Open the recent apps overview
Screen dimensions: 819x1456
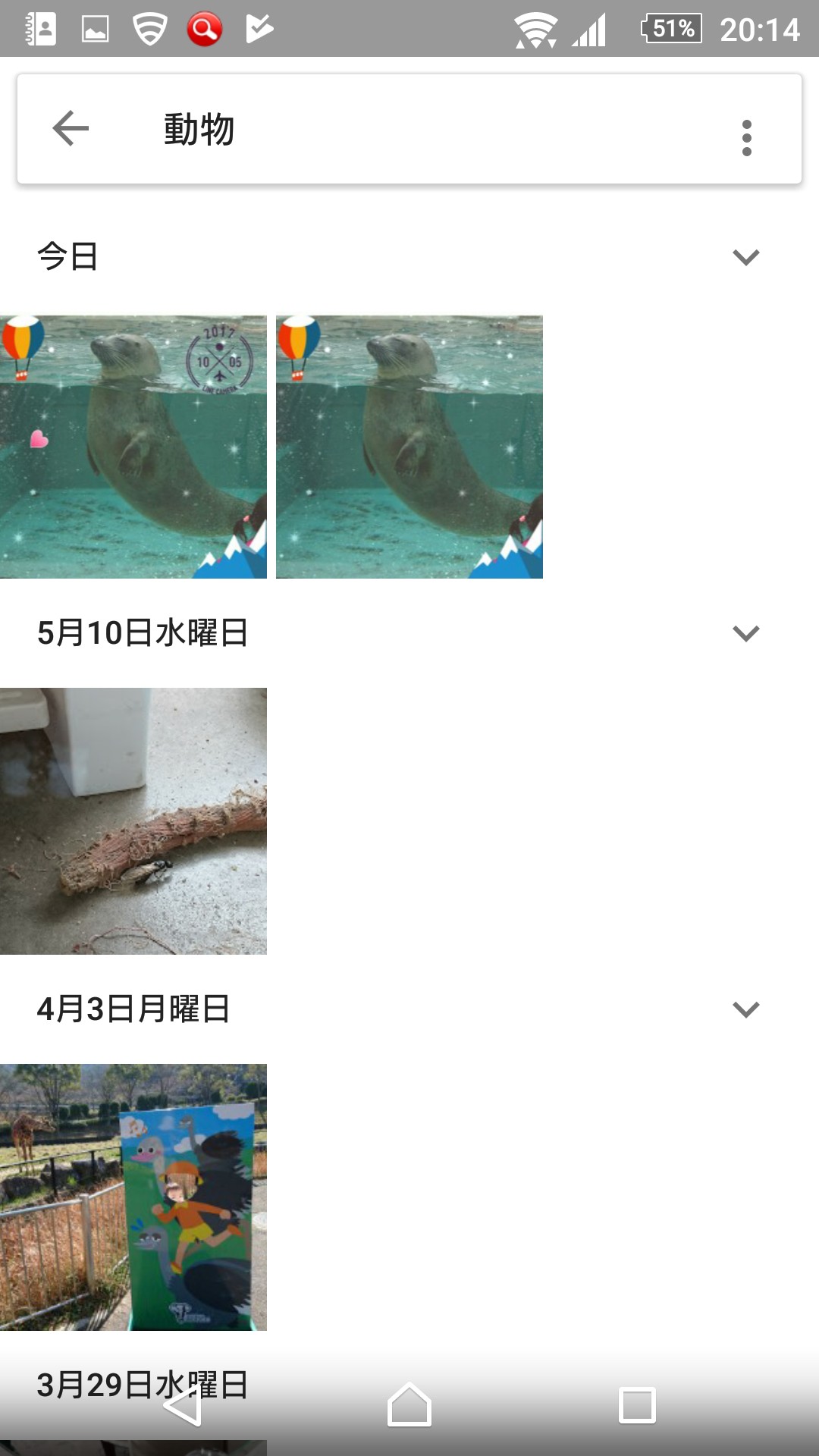pyautogui.click(x=637, y=1405)
